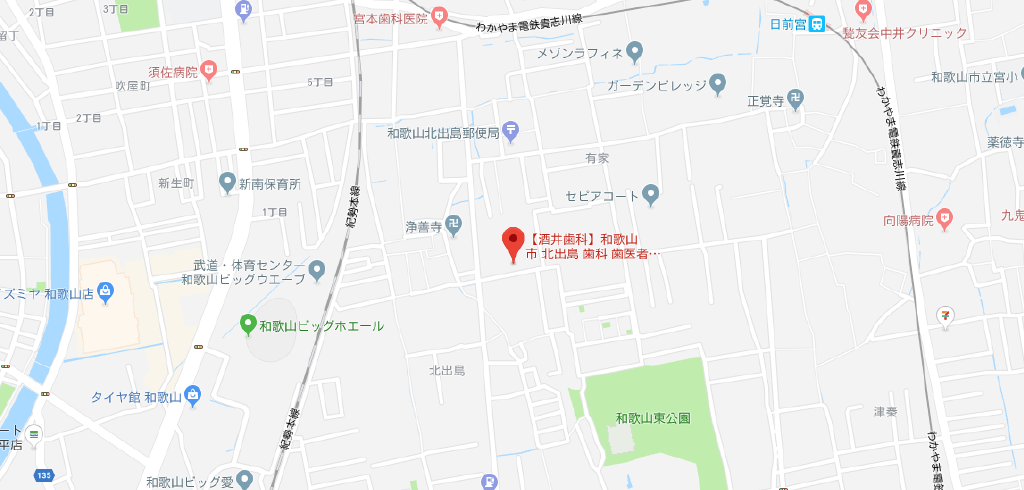The width and height of the screenshot is (1024, 490).
Task: Tap the 正覚寺 temple marker
Action: point(795,99)
